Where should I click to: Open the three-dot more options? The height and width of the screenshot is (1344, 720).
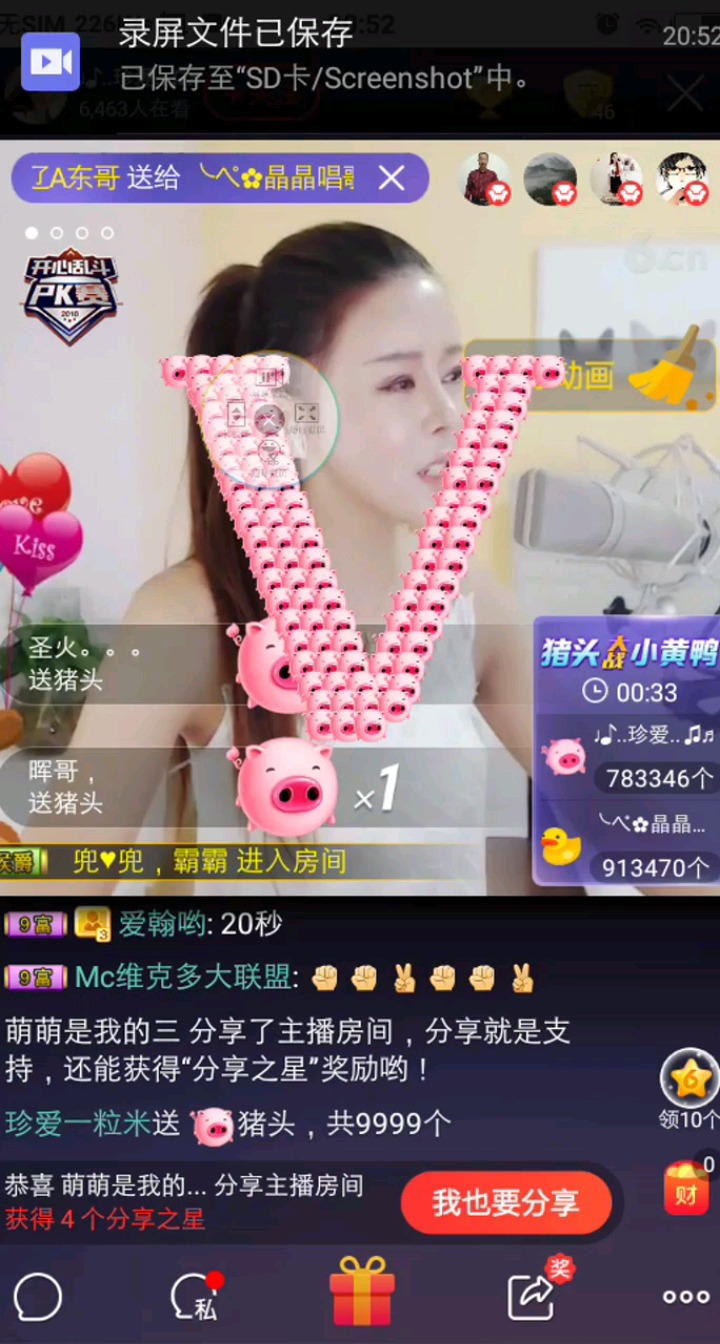click(x=686, y=1297)
